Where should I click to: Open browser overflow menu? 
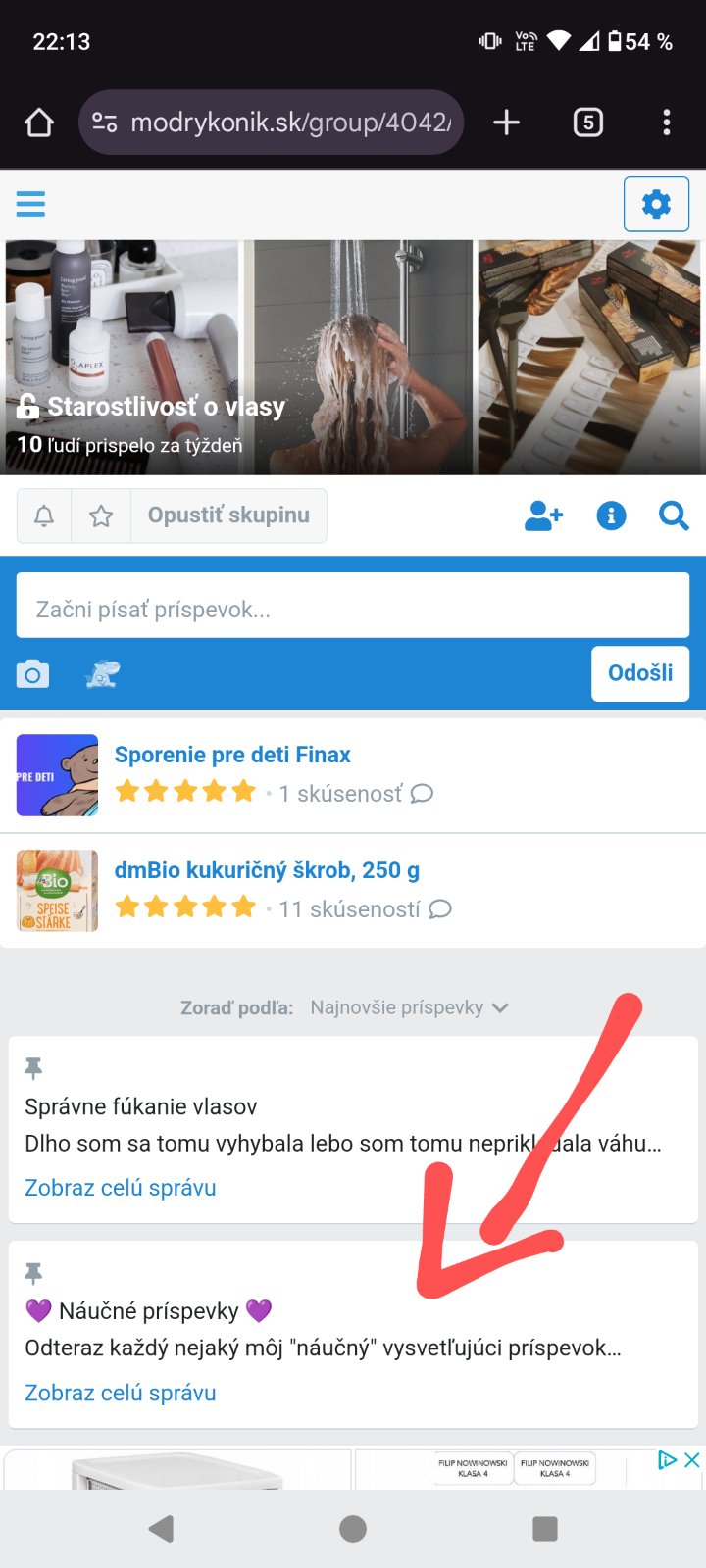coord(667,122)
